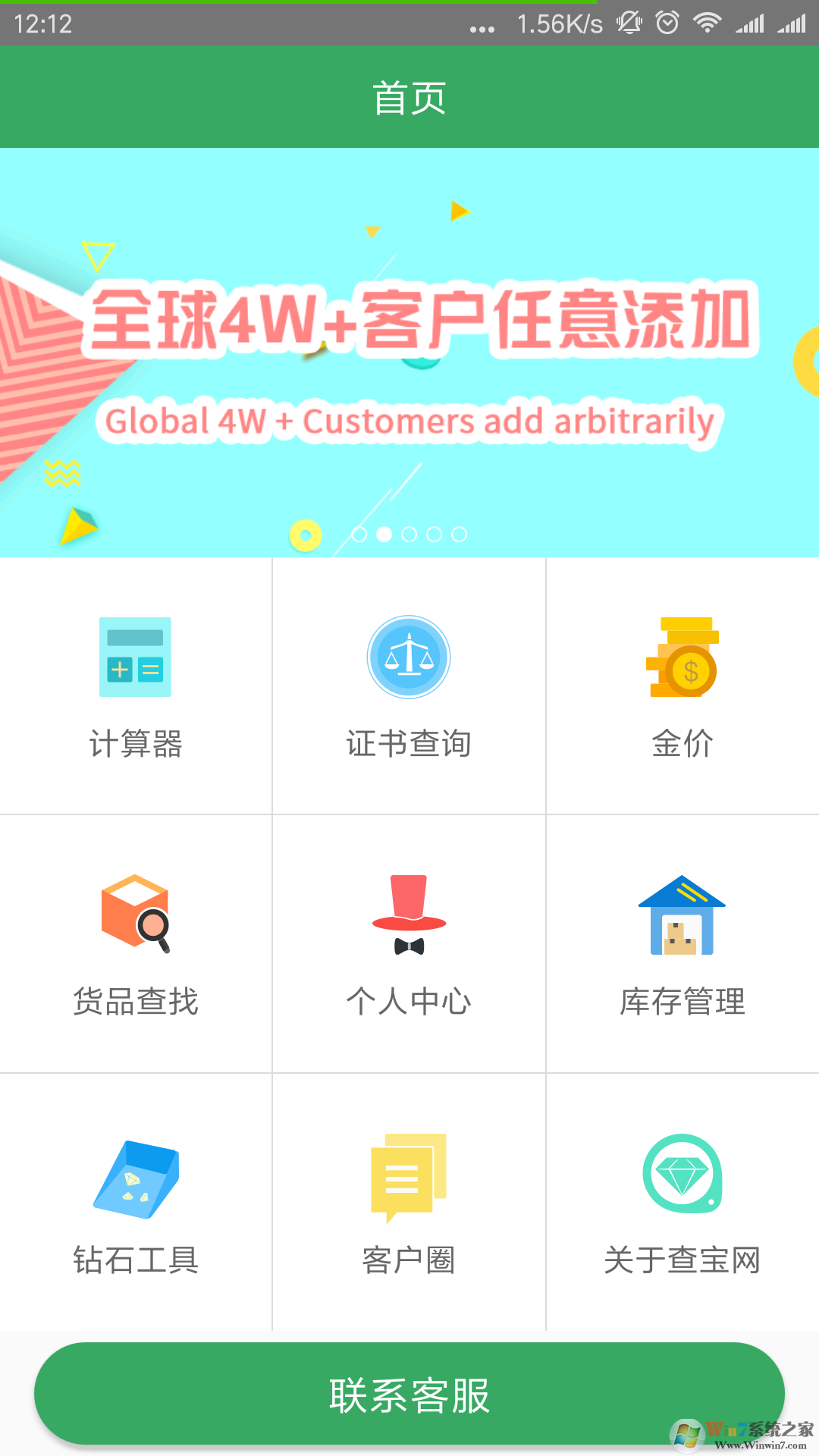The height and width of the screenshot is (1456, 819).
Task: Tap the diamond badge icon above 关于查宝网
Action: (x=682, y=1174)
